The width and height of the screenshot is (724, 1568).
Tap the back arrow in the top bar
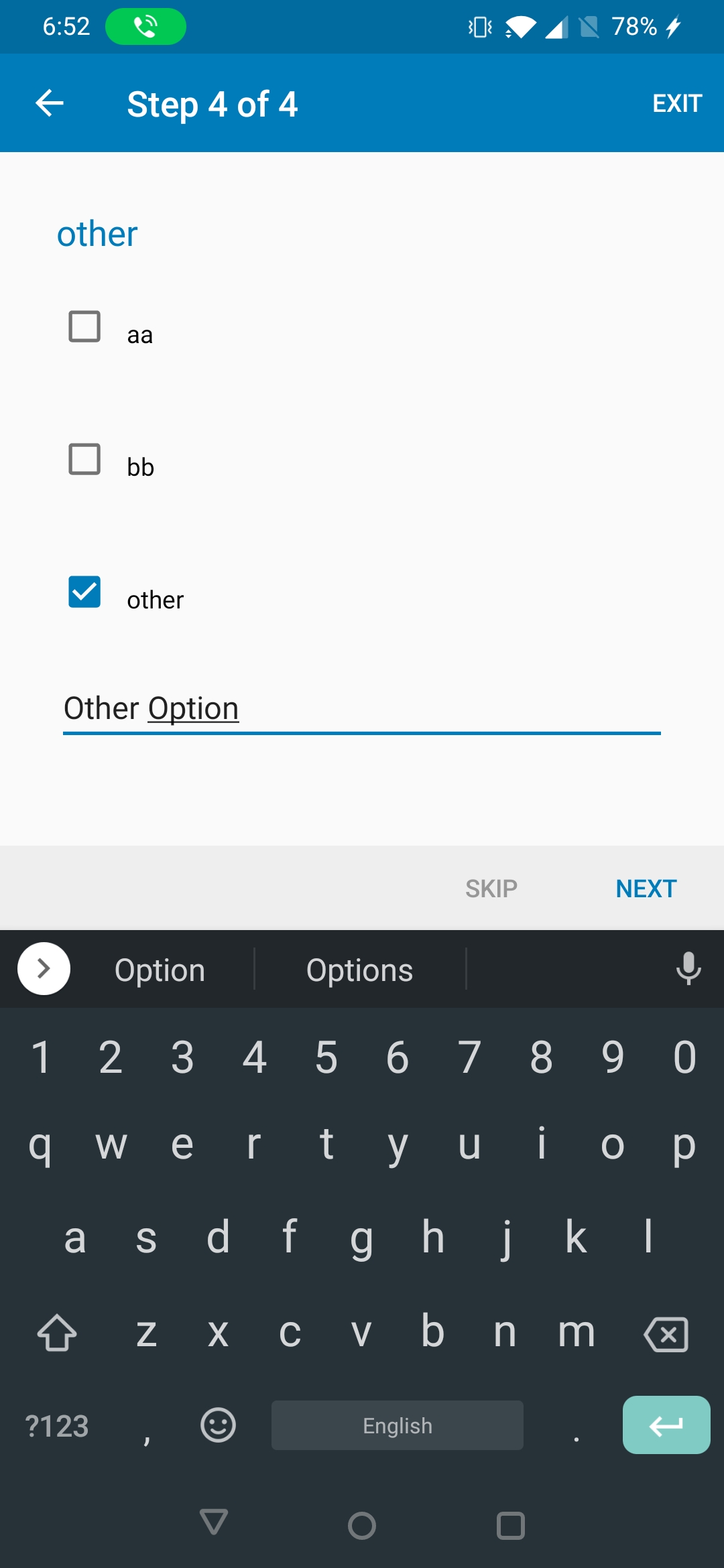coord(49,103)
